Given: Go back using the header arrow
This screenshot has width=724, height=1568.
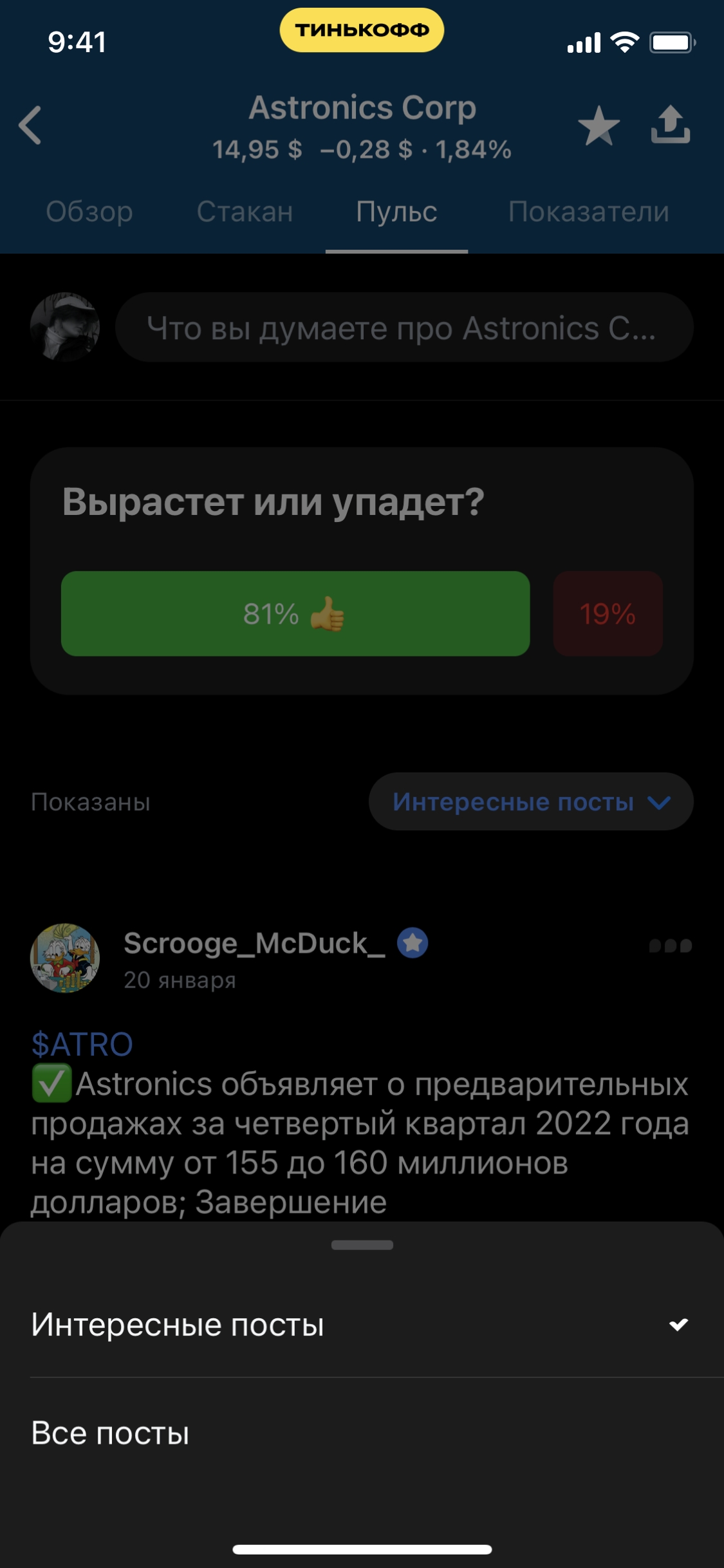Looking at the screenshot, I should point(30,125).
